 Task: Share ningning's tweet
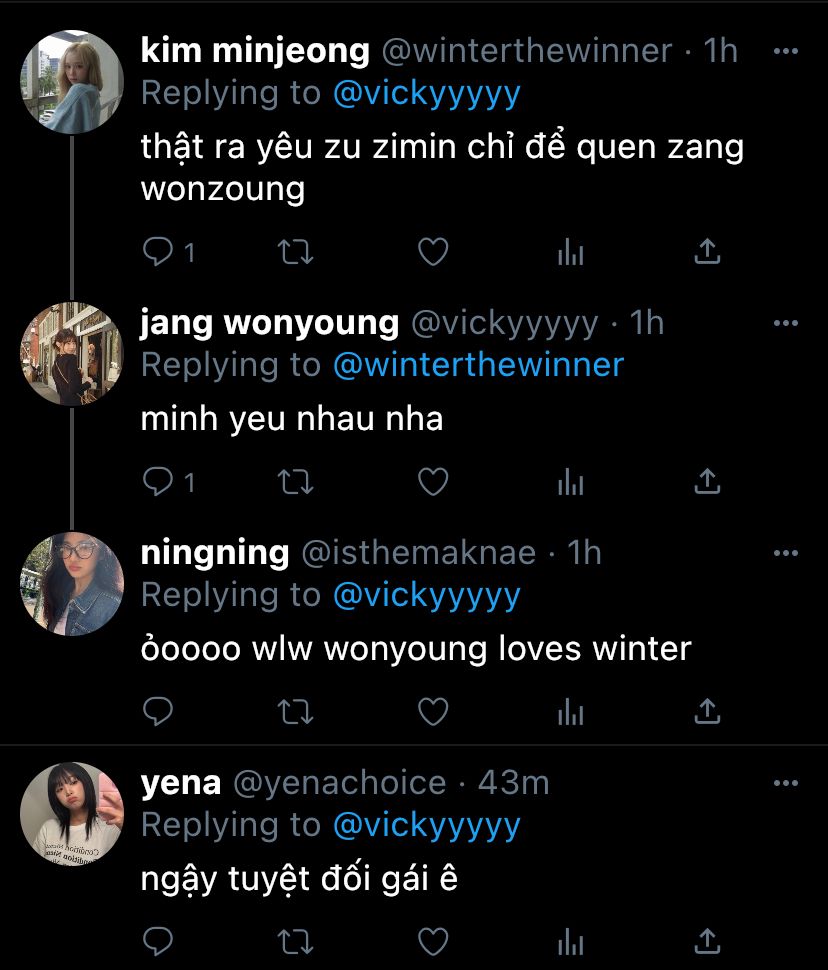click(x=707, y=711)
